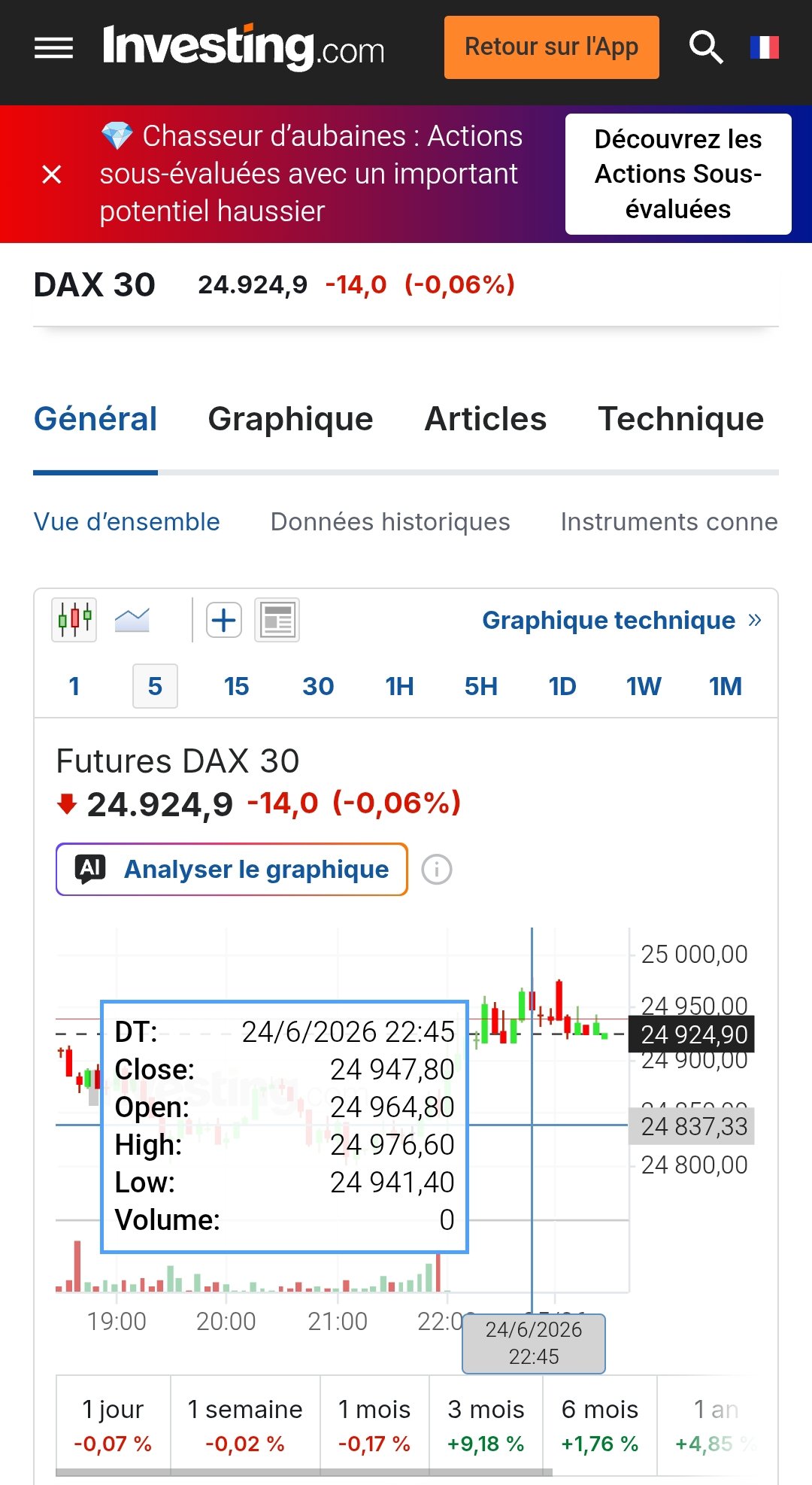
Task: Switch to the Articles tab
Action: 486,419
